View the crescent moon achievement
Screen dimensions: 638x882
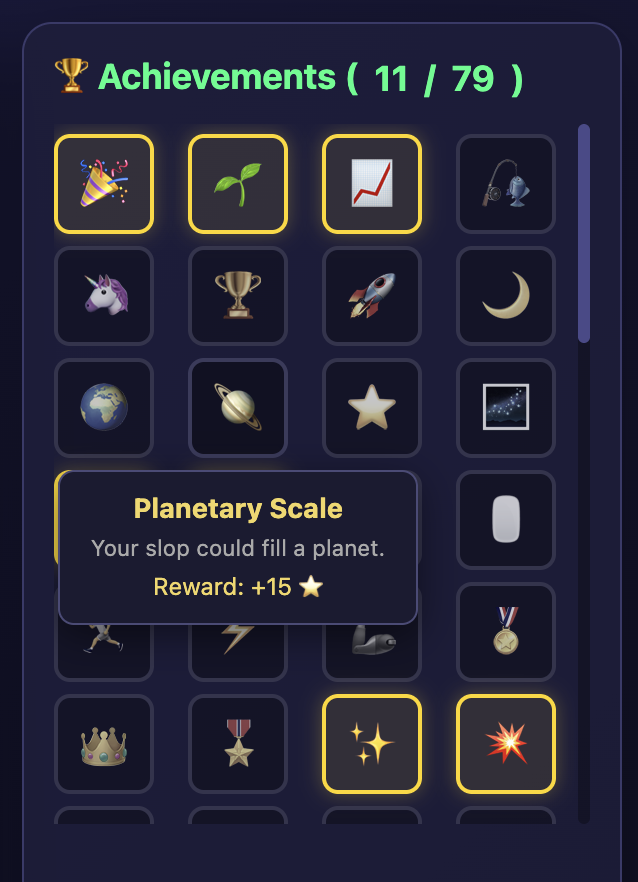coord(506,296)
